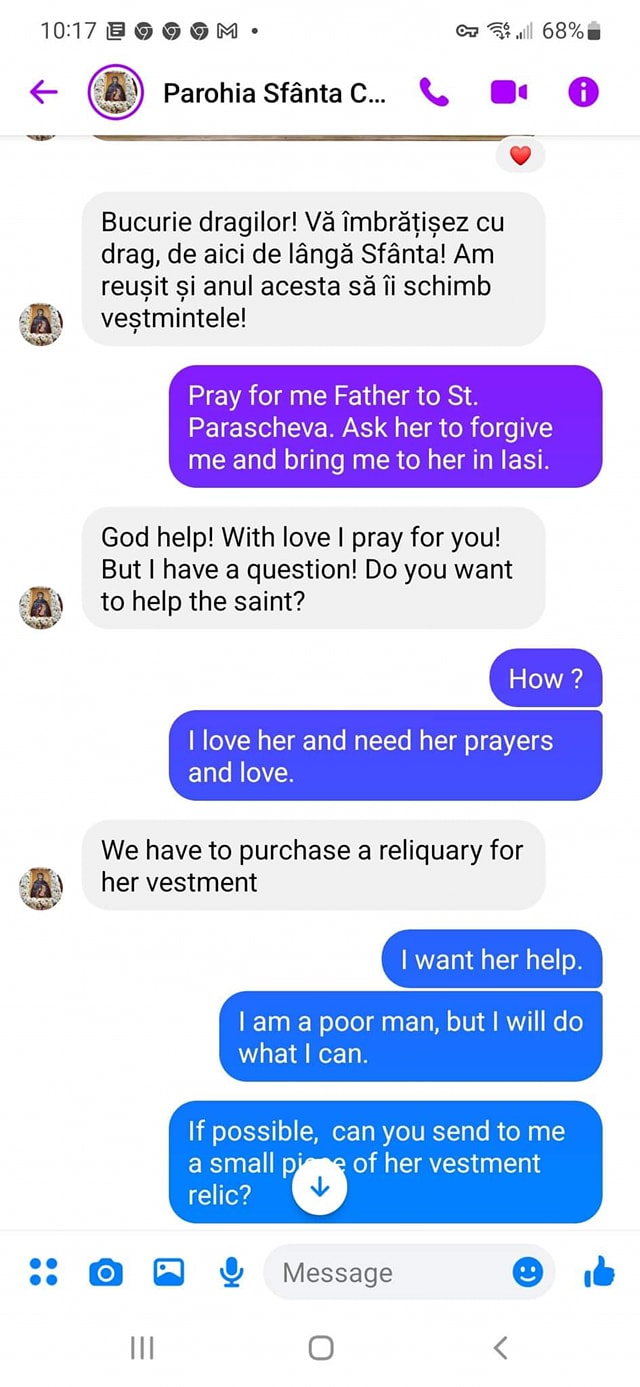Start a voice call with Parohia Sfânta
640x1387 pixels.
point(434,92)
